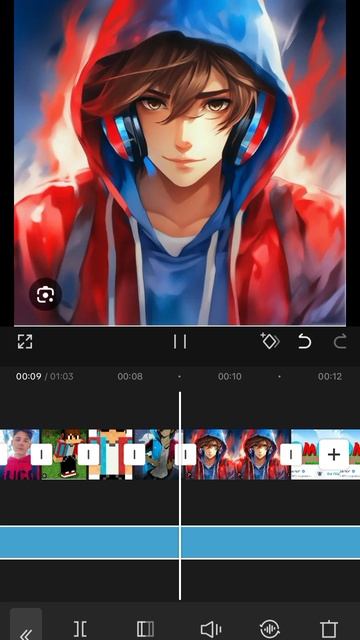Image resolution: width=360 pixels, height=640 pixels.
Task: Add a new clip with plus button
Action: 334,454
